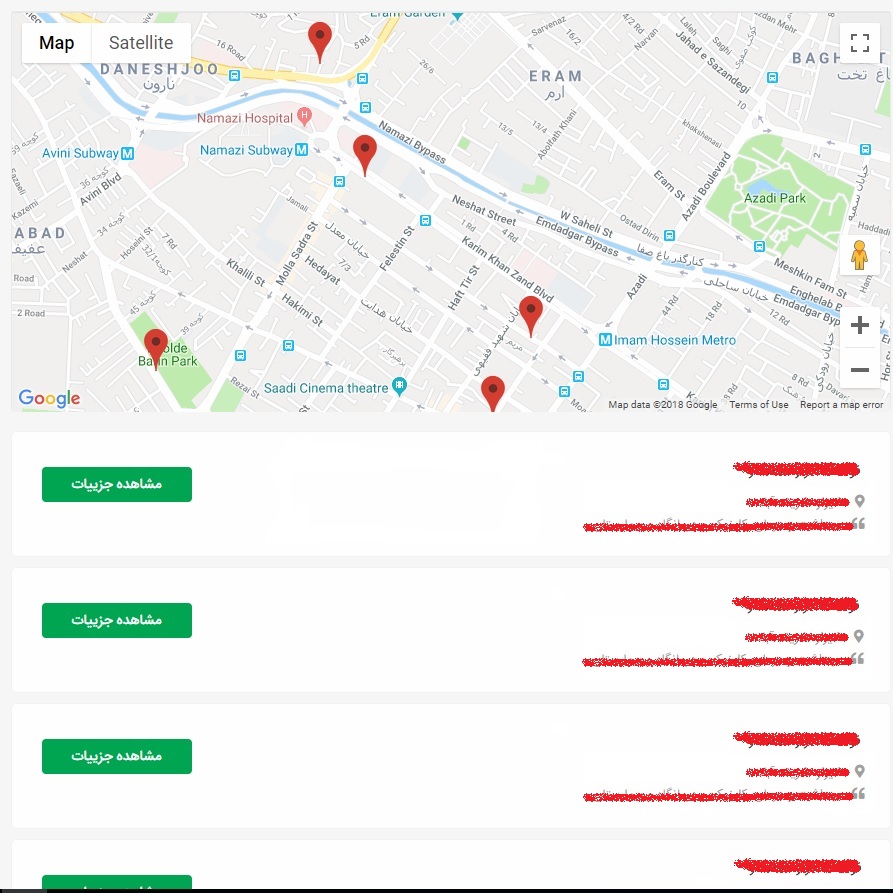The height and width of the screenshot is (893, 893).
Task: Toggle fullscreen map view
Action: pyautogui.click(x=859, y=43)
